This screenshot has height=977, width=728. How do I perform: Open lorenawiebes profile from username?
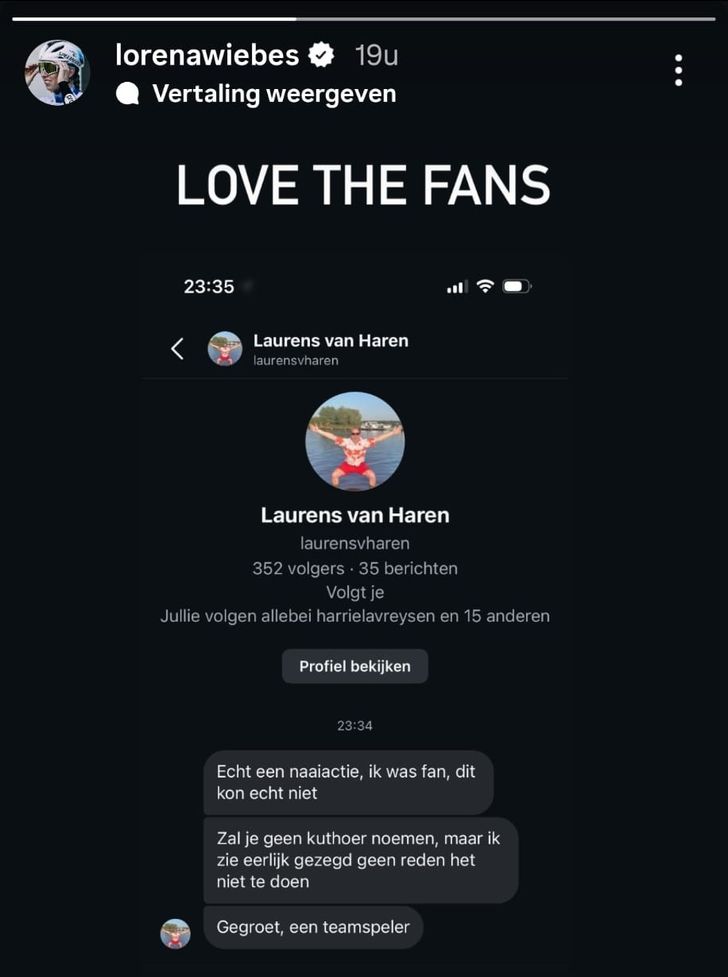point(207,55)
